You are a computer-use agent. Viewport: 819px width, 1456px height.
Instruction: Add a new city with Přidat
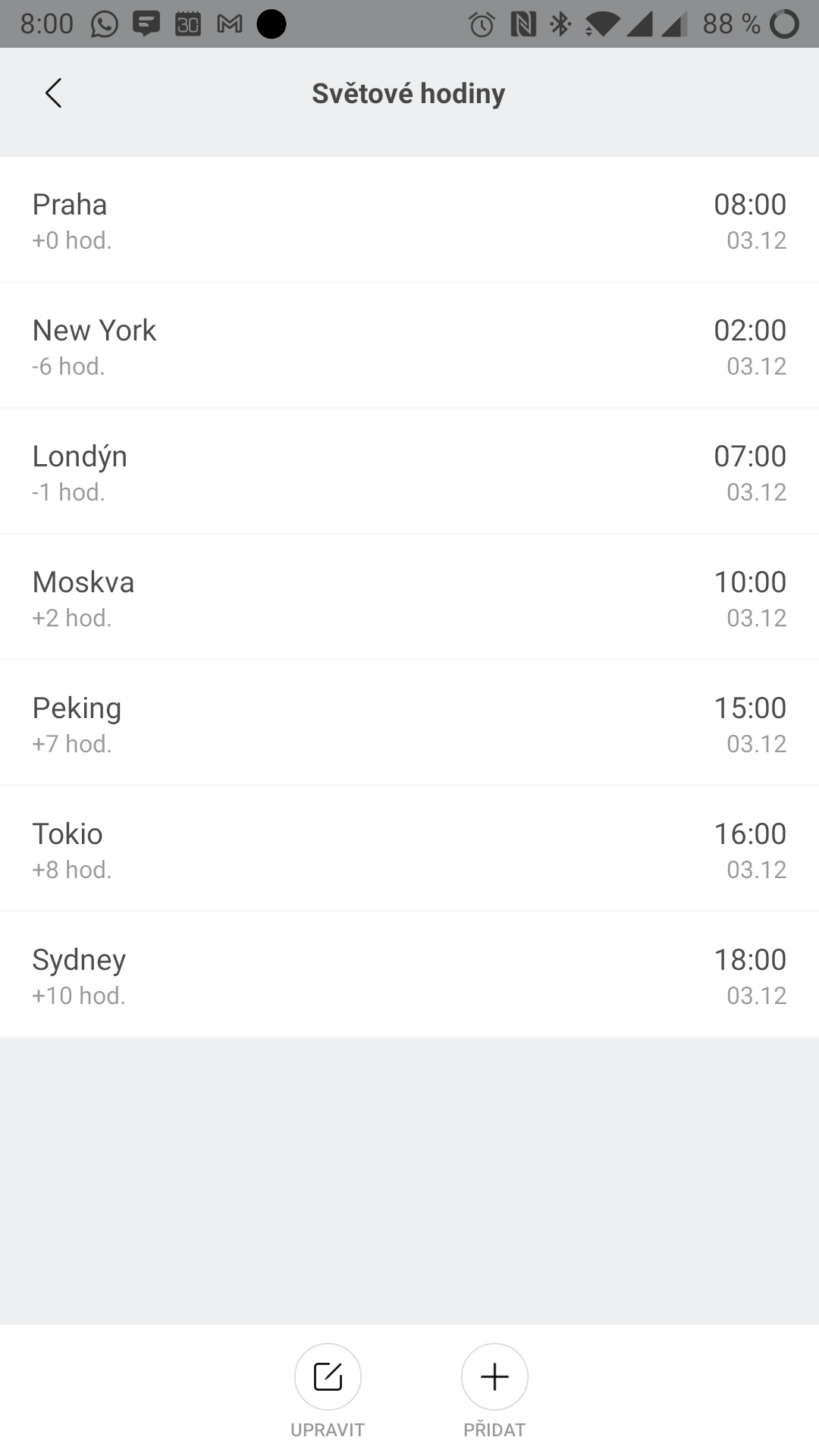494,1376
